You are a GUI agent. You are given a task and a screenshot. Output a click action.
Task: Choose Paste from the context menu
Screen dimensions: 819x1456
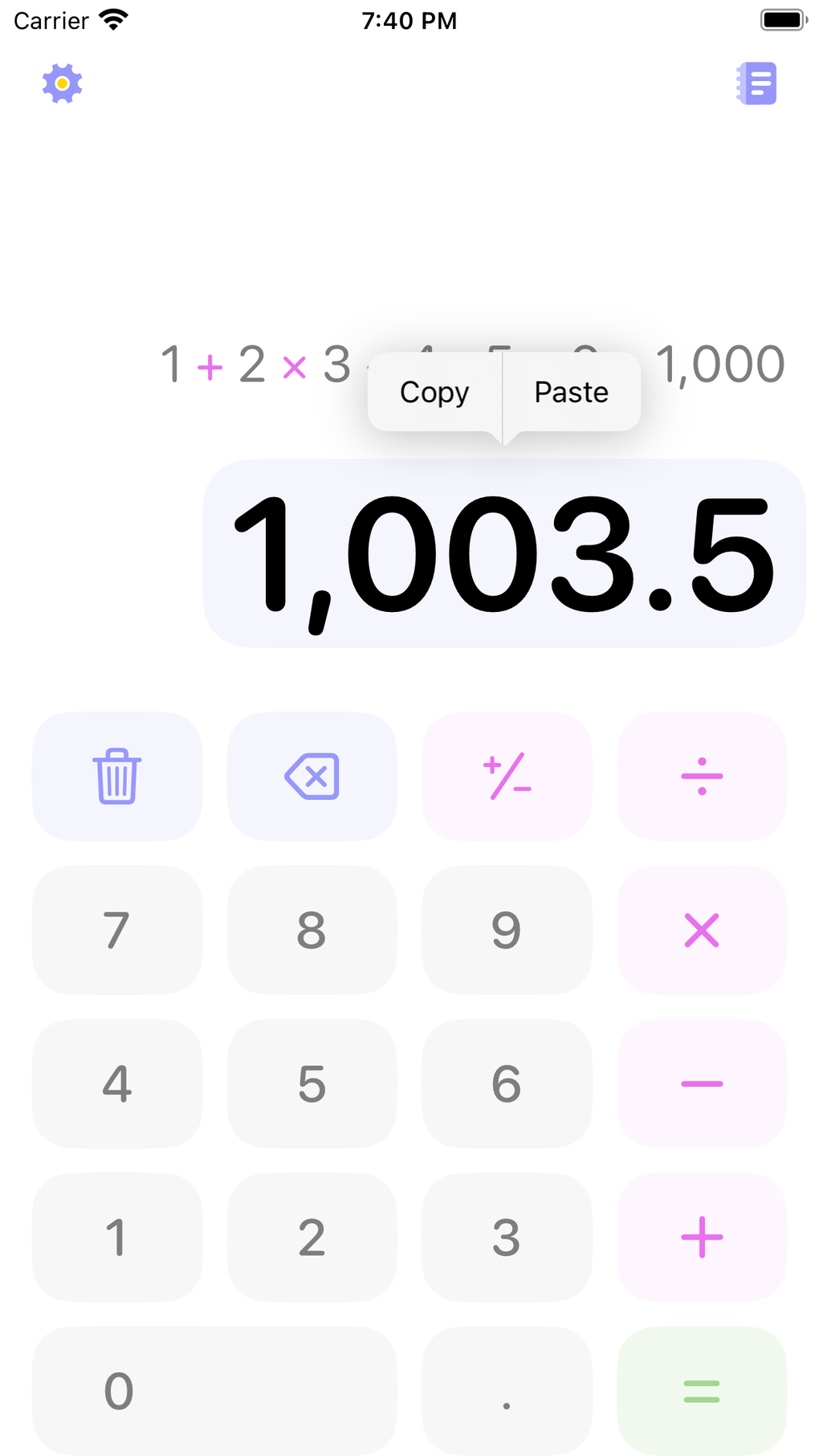[x=571, y=393]
